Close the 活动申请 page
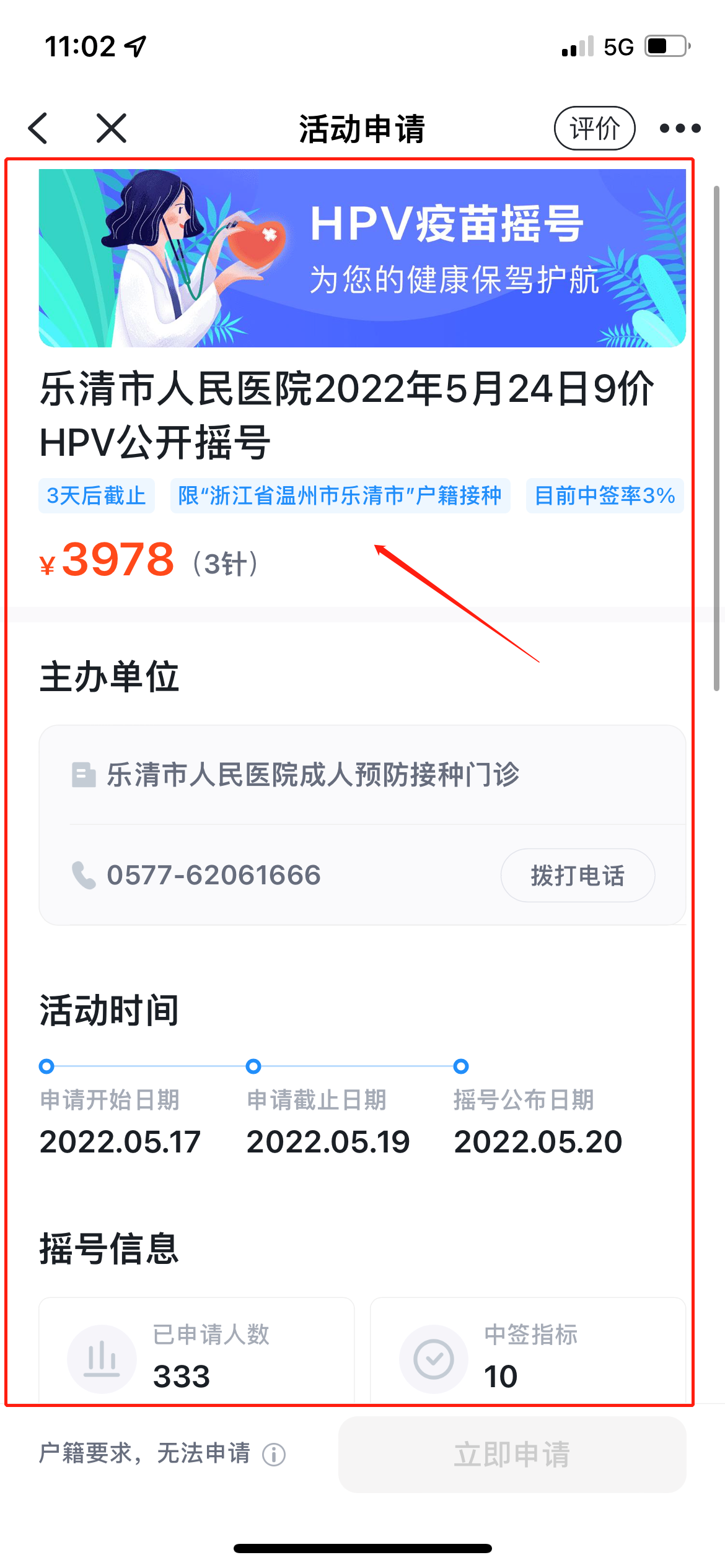The width and height of the screenshot is (725, 1568). pos(112,128)
